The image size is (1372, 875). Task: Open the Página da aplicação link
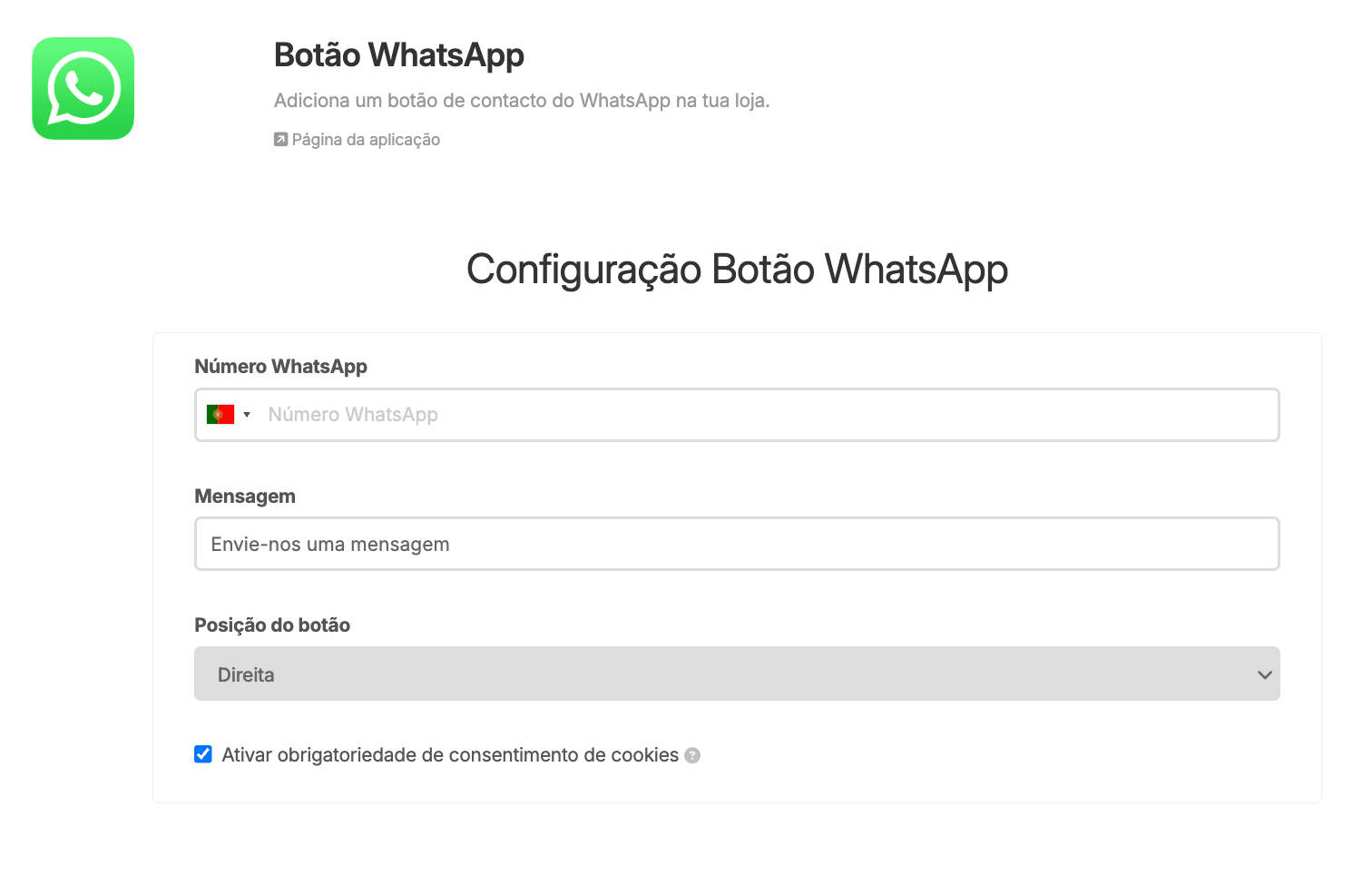tap(365, 140)
